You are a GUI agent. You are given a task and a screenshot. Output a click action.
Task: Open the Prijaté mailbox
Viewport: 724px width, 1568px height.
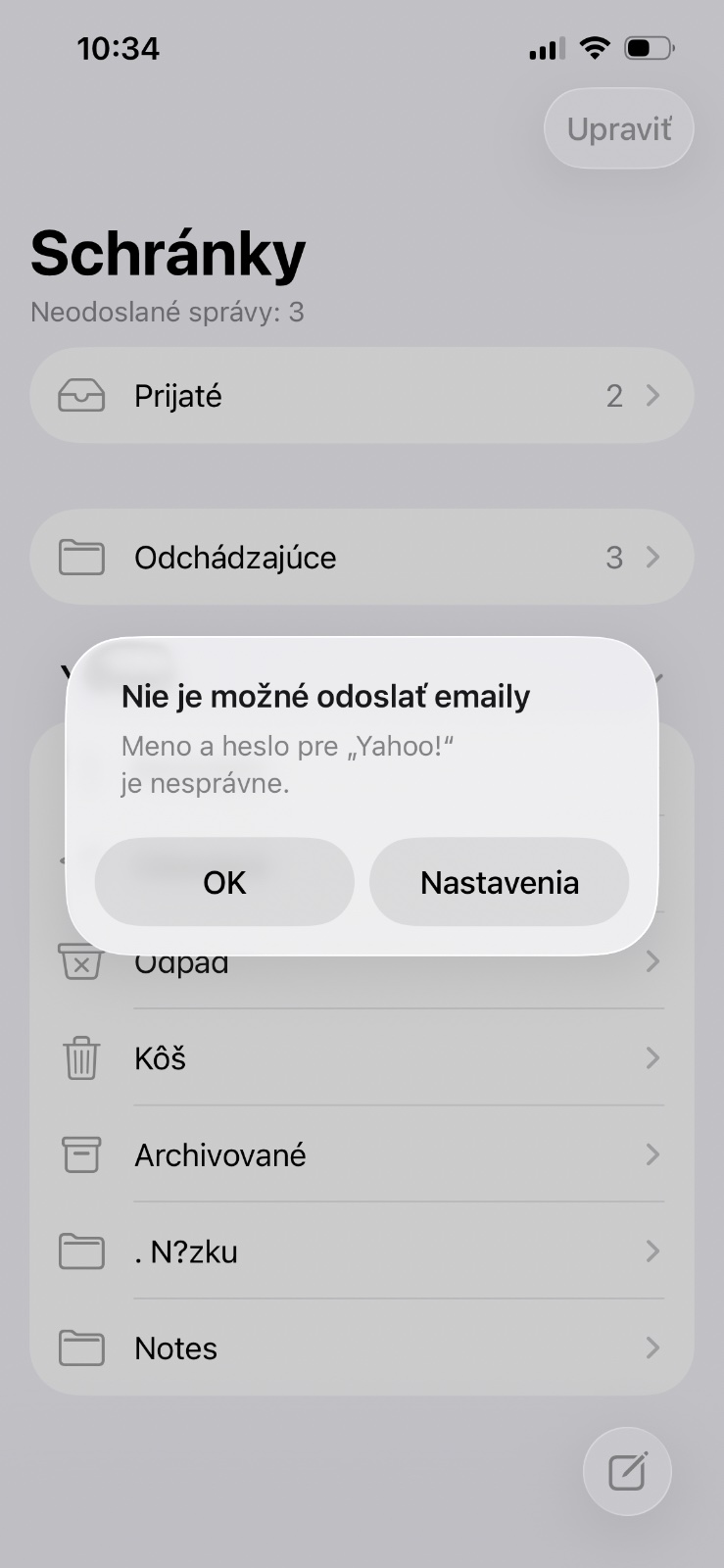[x=361, y=396]
